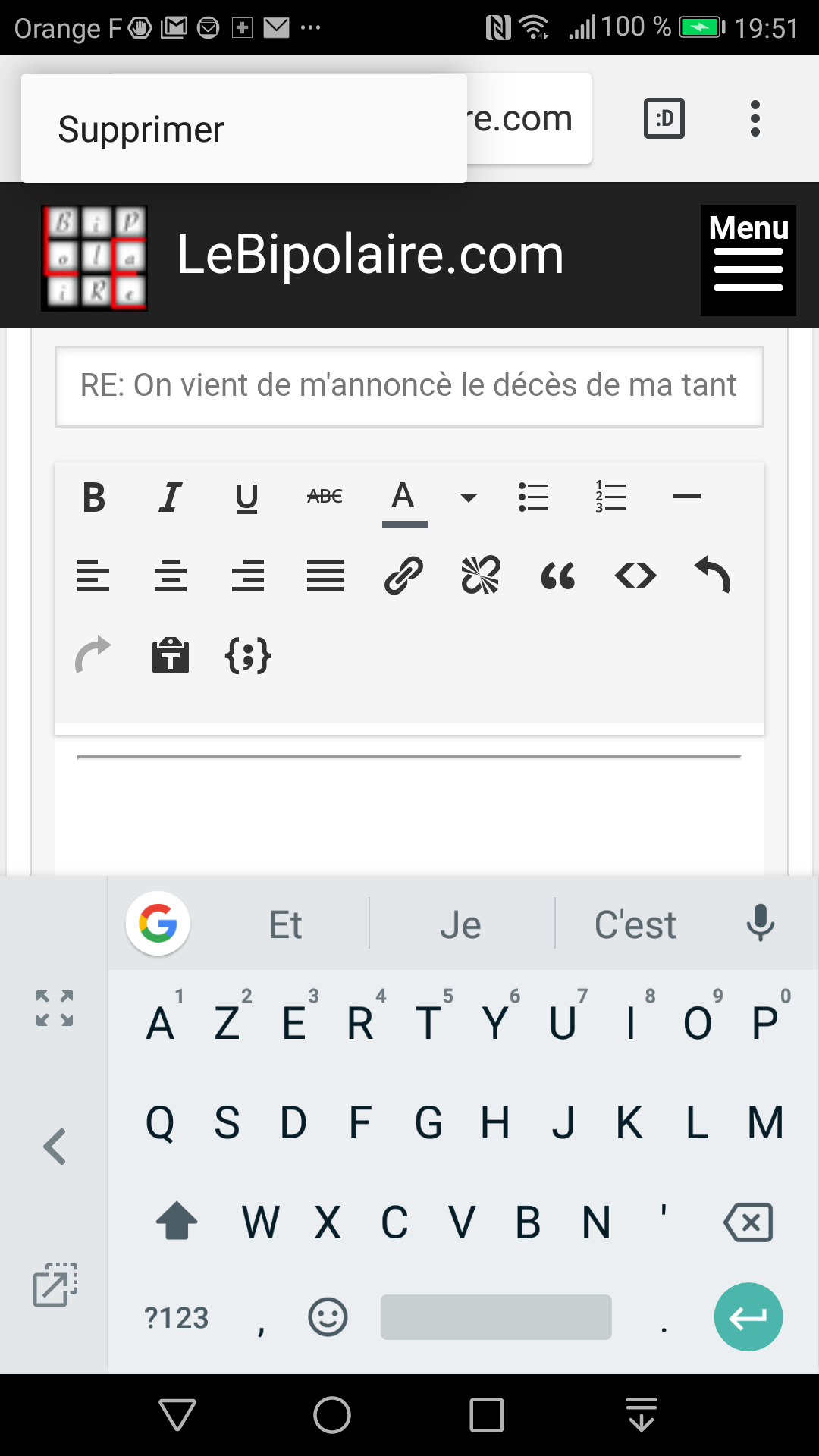Viewport: 819px width, 1456px height.
Task: Insert a numbered list
Action: click(x=610, y=497)
